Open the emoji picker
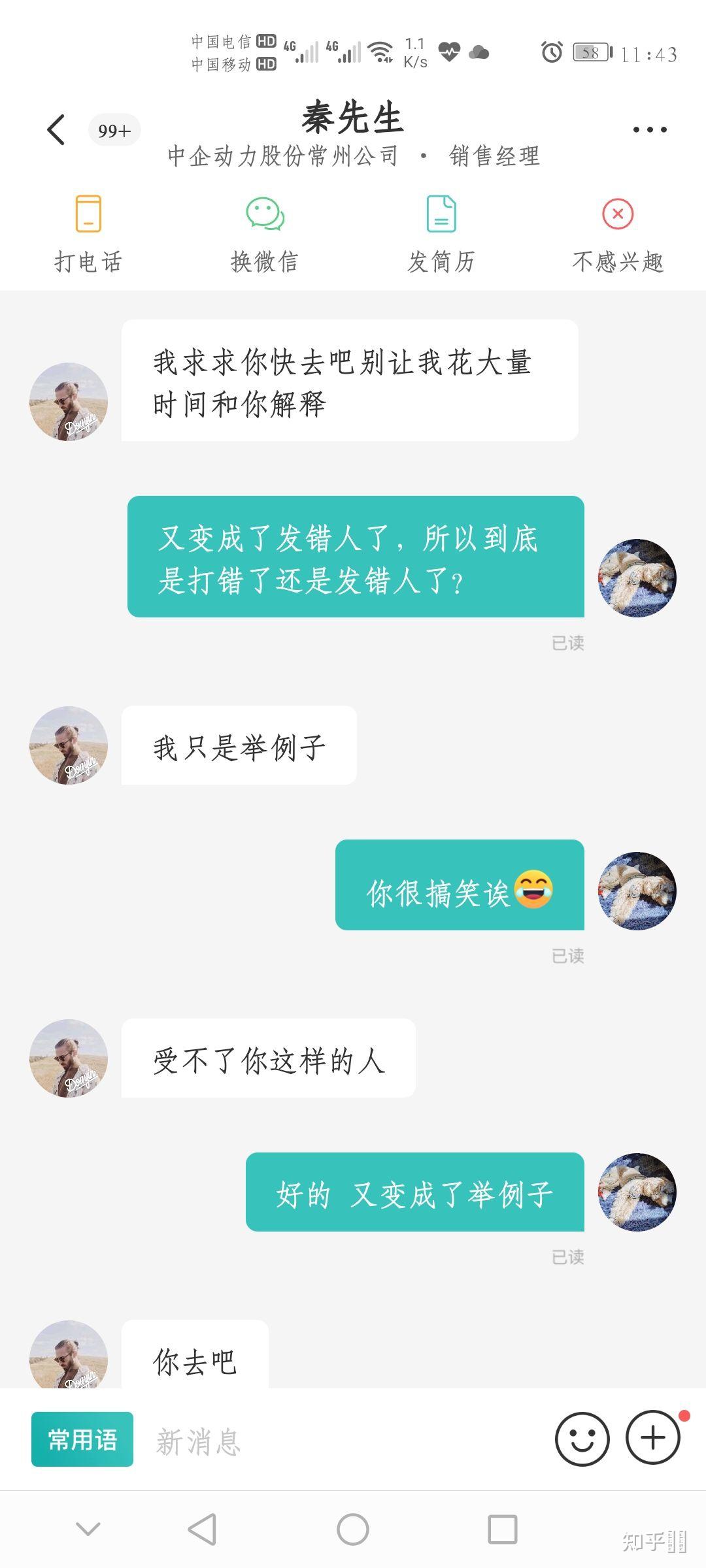The height and width of the screenshot is (1568, 706). [x=582, y=1439]
